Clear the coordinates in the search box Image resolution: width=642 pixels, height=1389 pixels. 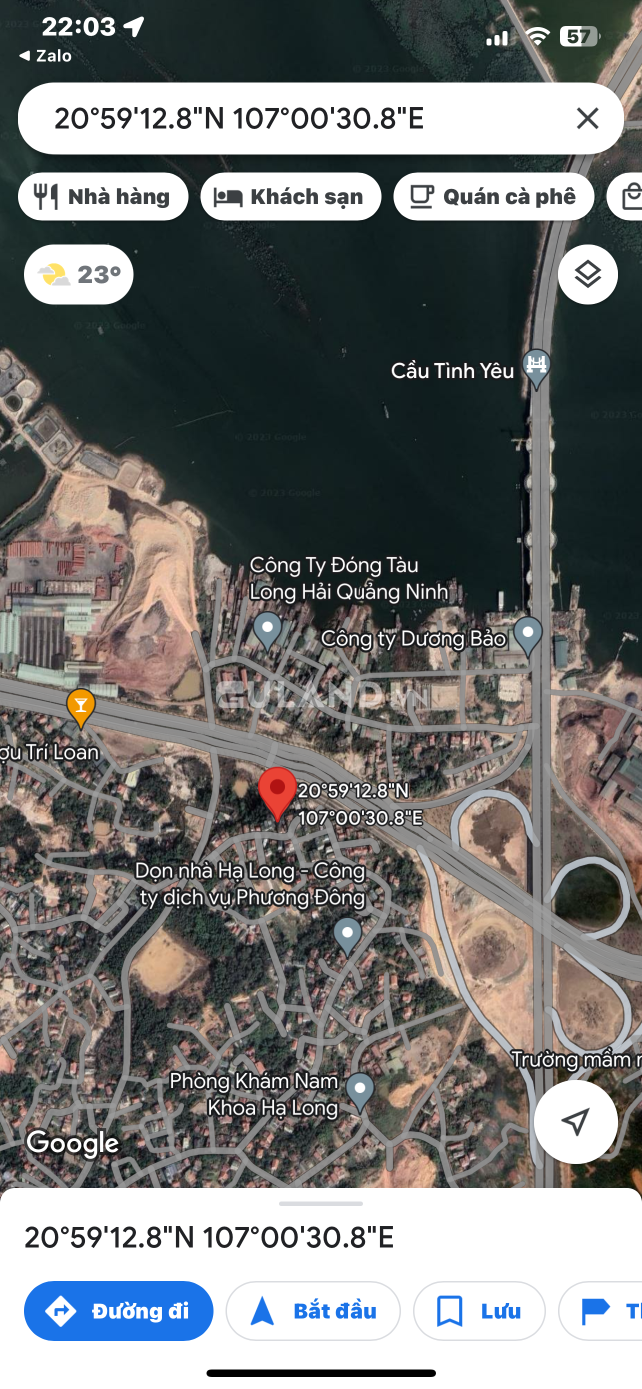(587, 119)
